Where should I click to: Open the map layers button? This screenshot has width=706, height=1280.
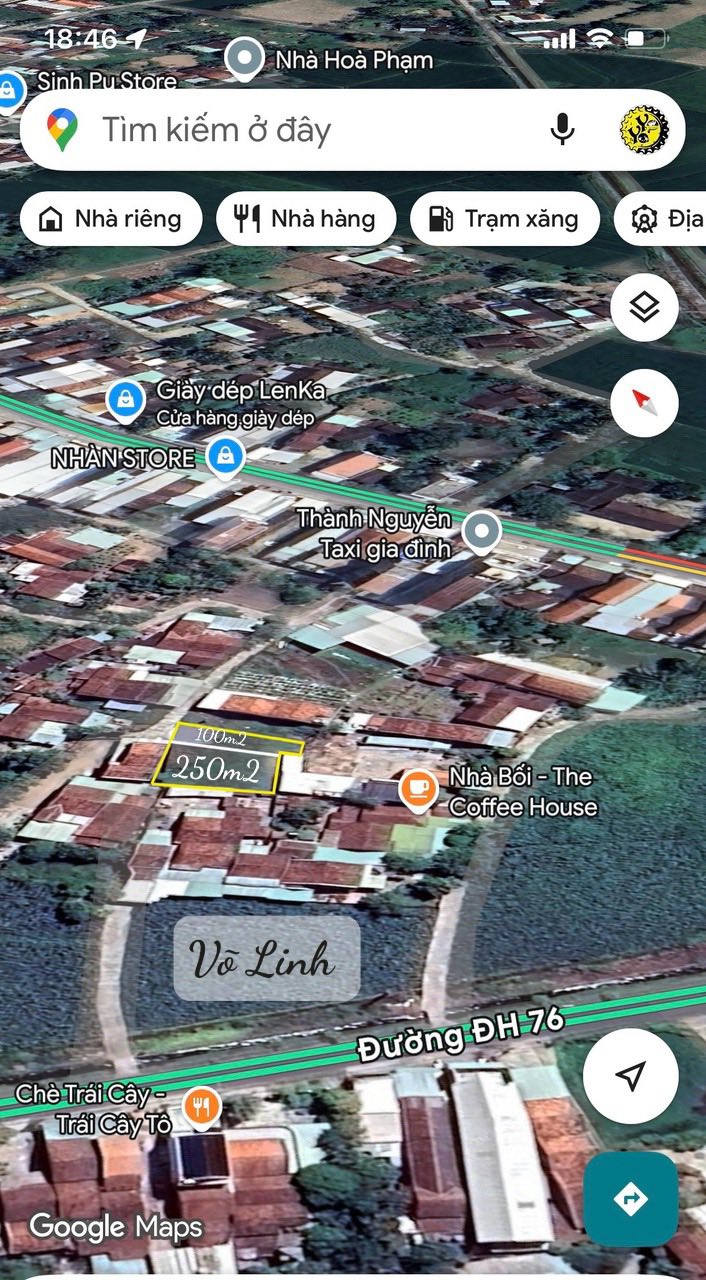[645, 308]
